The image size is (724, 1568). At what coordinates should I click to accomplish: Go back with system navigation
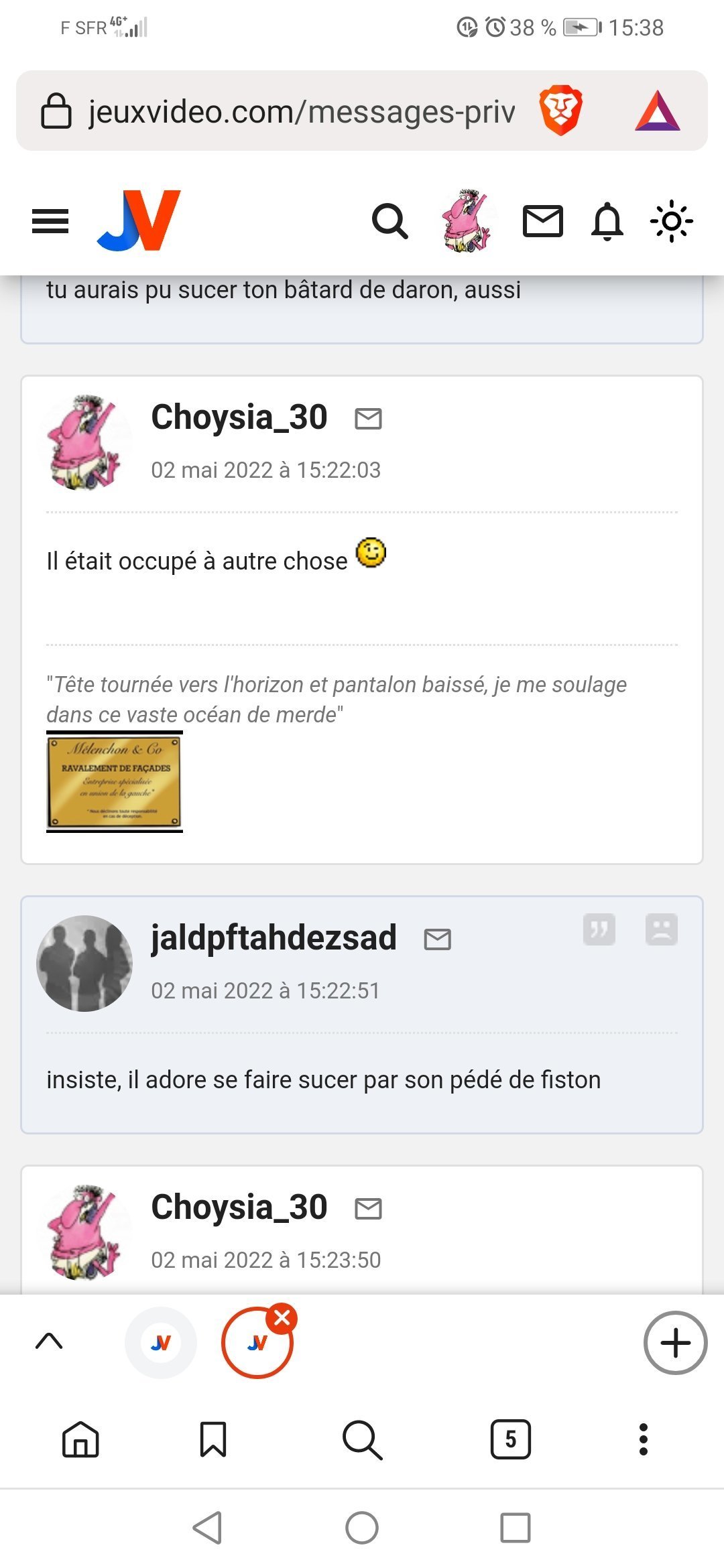207,1528
